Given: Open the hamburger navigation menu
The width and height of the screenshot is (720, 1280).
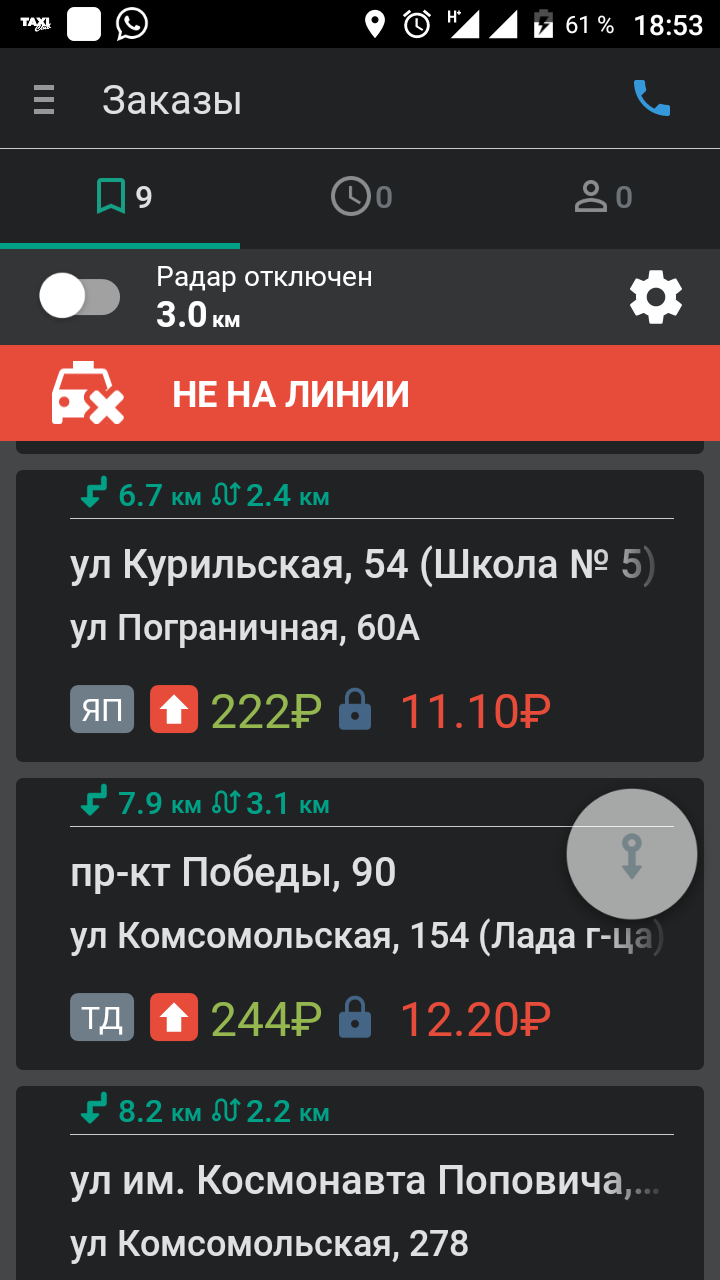Looking at the screenshot, I should pyautogui.click(x=44, y=100).
